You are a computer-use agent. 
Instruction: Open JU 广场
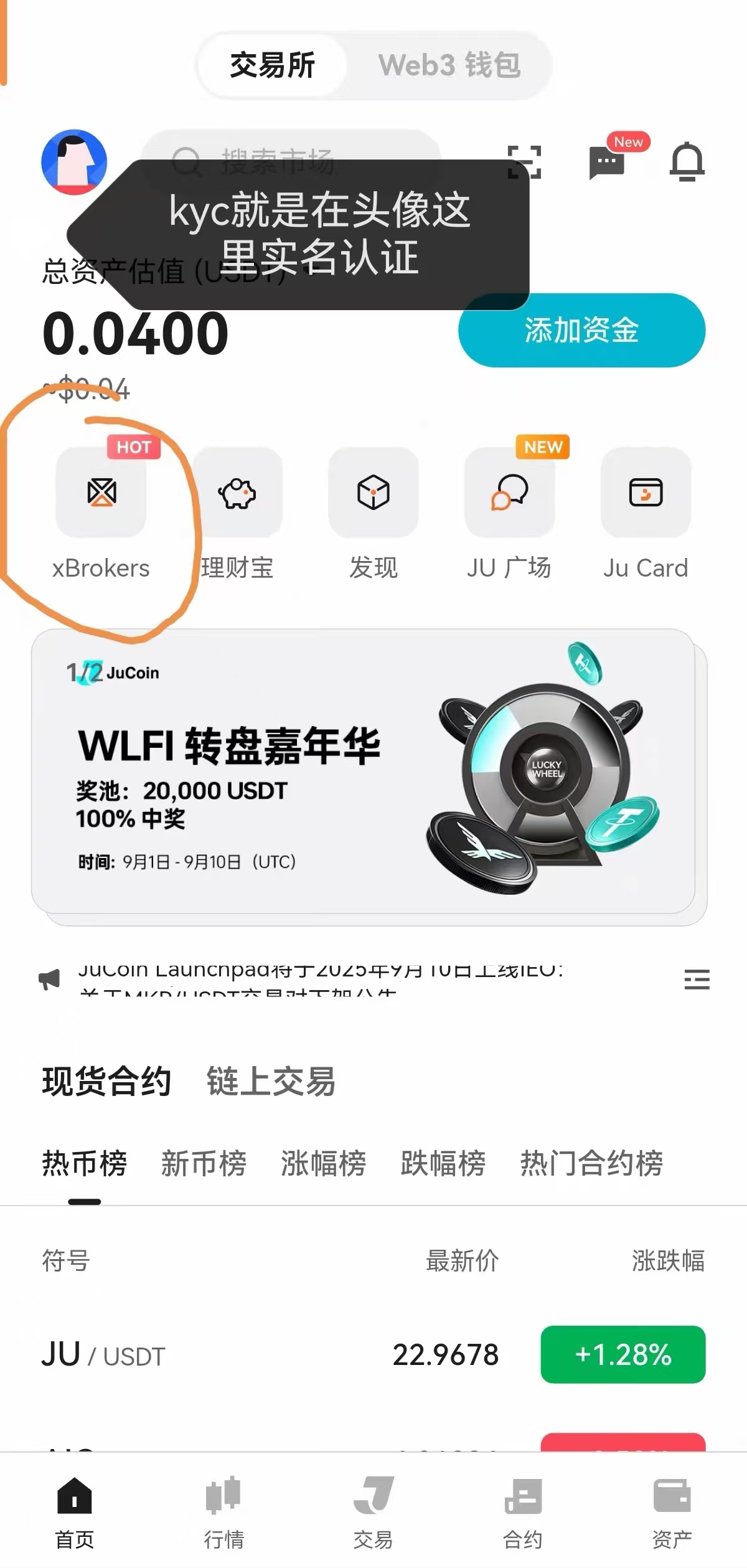point(509,493)
